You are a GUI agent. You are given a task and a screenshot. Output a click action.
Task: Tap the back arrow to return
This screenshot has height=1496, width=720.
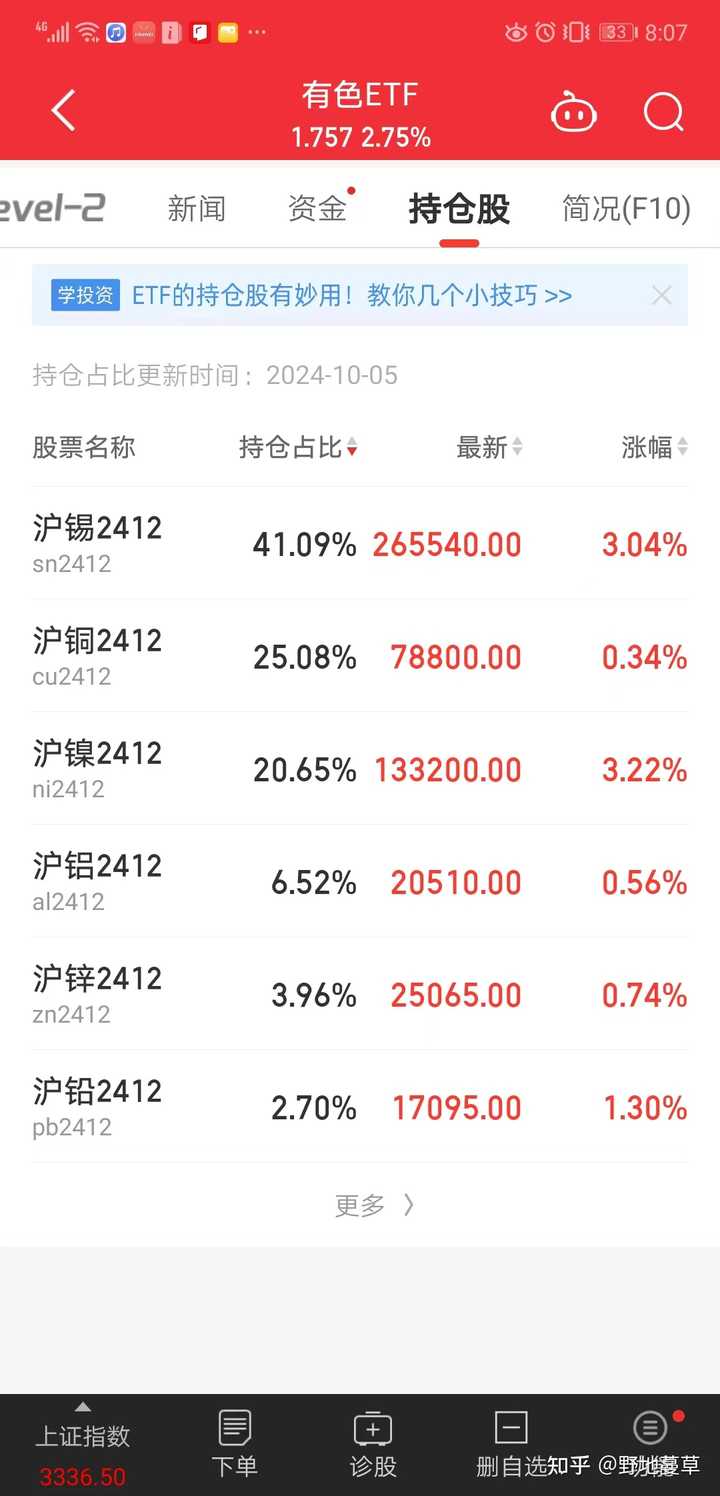[63, 110]
